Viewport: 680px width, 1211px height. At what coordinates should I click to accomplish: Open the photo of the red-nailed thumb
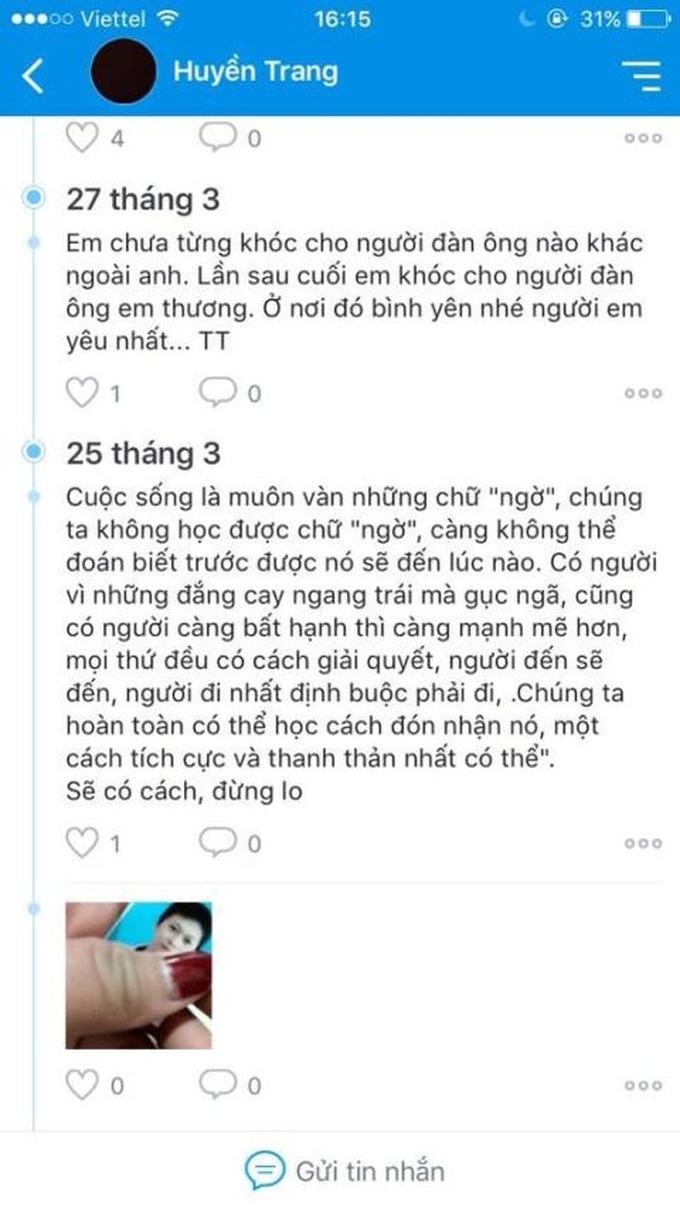coord(138,975)
